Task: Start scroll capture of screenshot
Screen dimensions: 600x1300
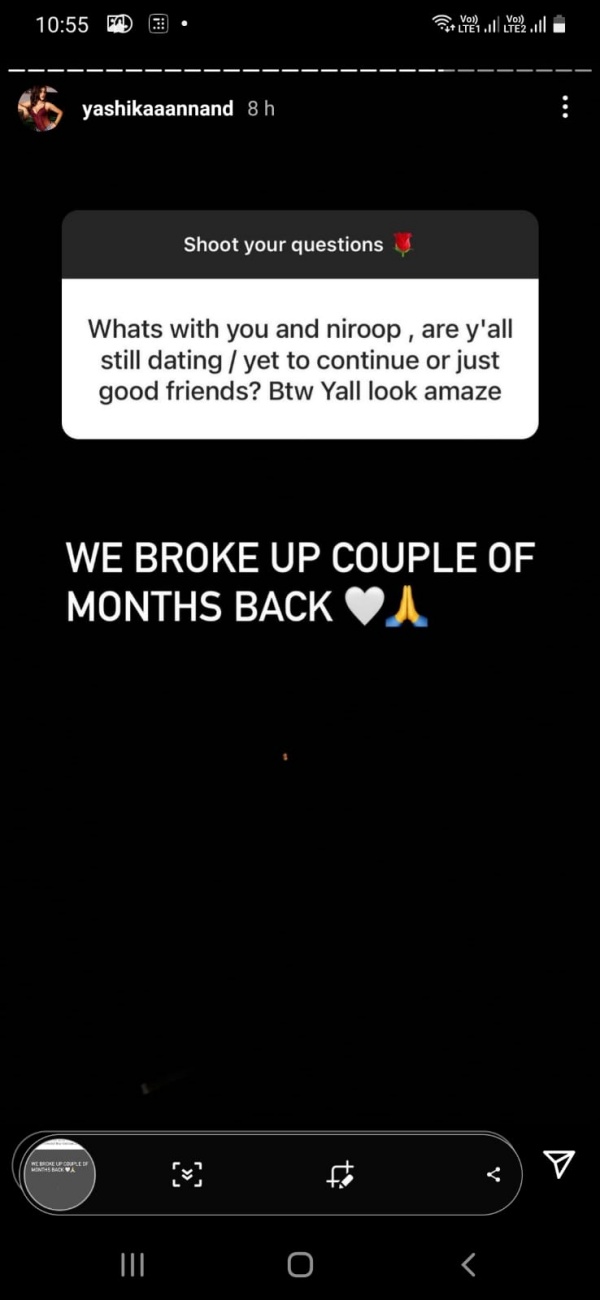Action: tap(187, 1174)
